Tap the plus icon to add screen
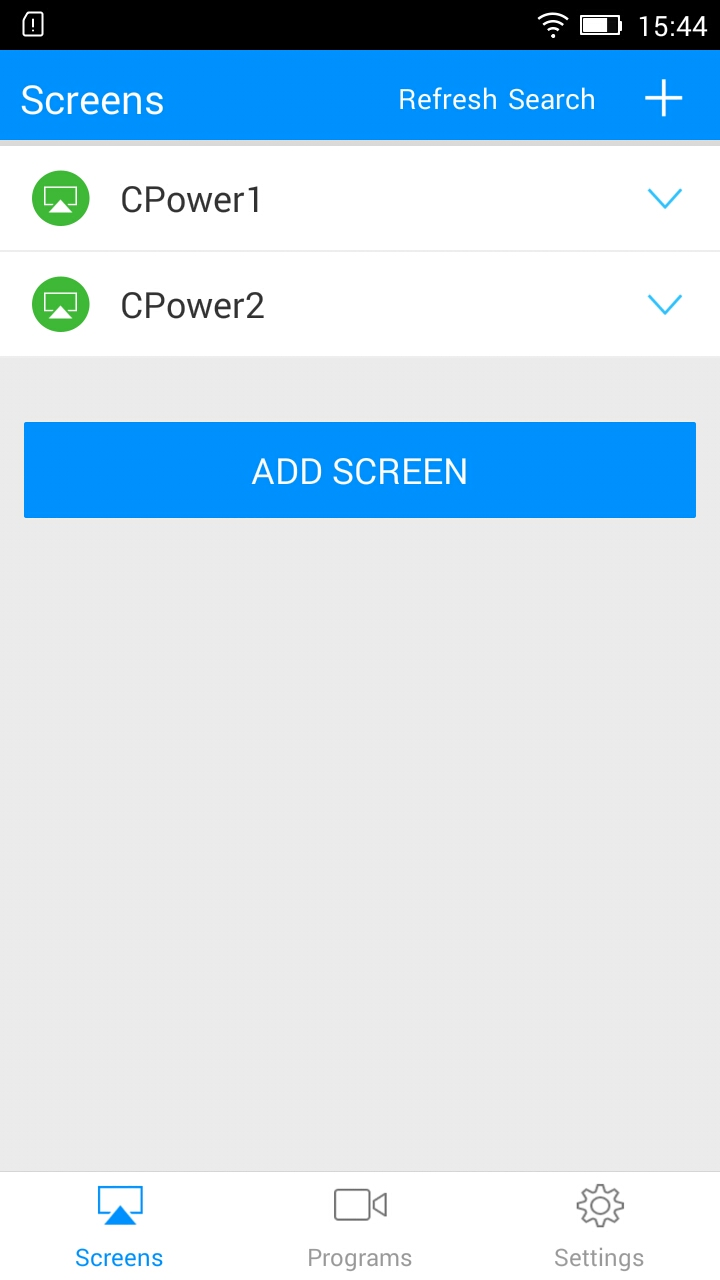The width and height of the screenshot is (720, 1280). pyautogui.click(x=663, y=99)
